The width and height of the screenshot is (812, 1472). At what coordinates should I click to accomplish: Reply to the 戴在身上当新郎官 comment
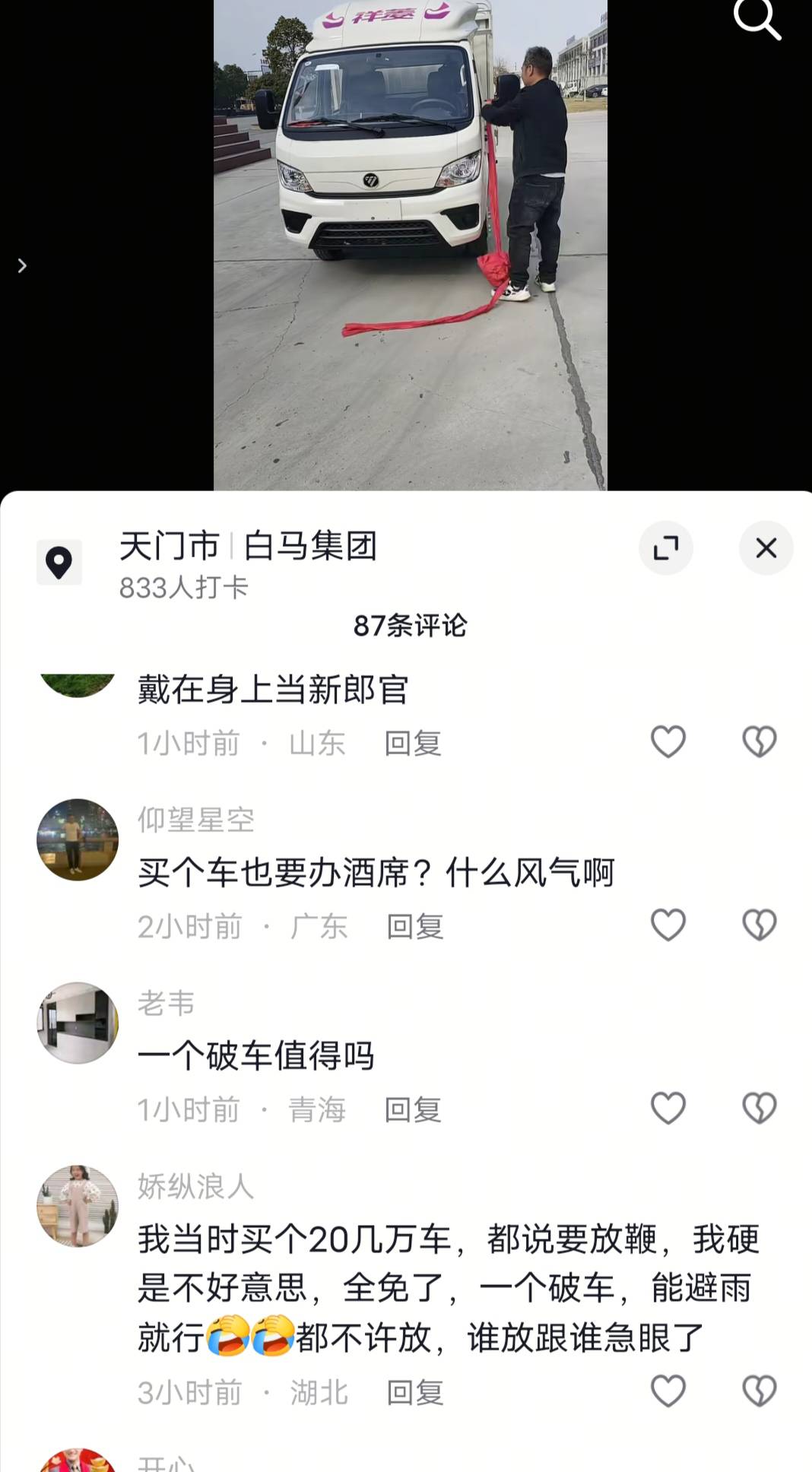413,744
